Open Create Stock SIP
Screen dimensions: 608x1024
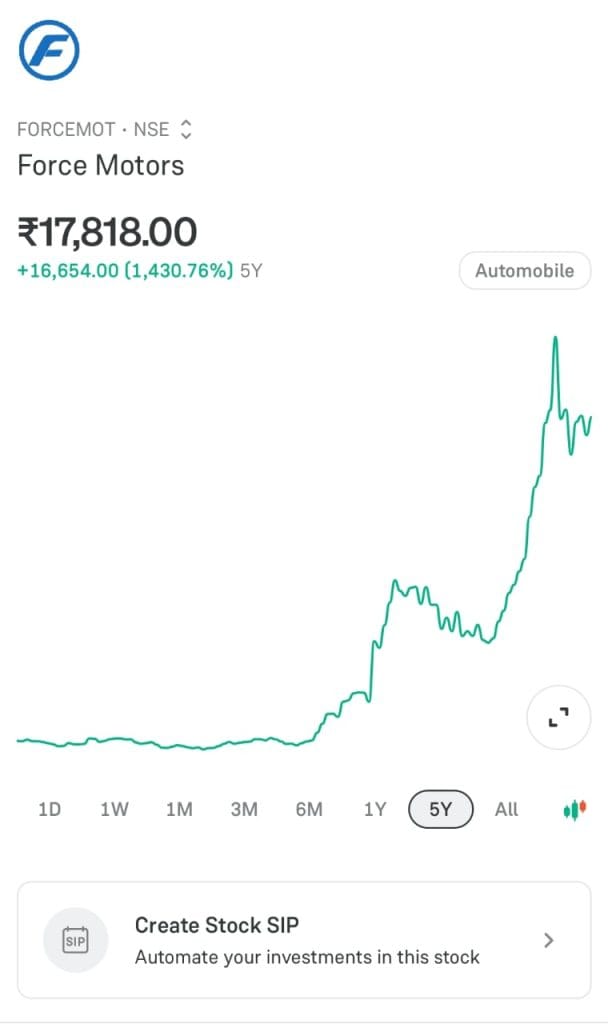click(x=304, y=940)
